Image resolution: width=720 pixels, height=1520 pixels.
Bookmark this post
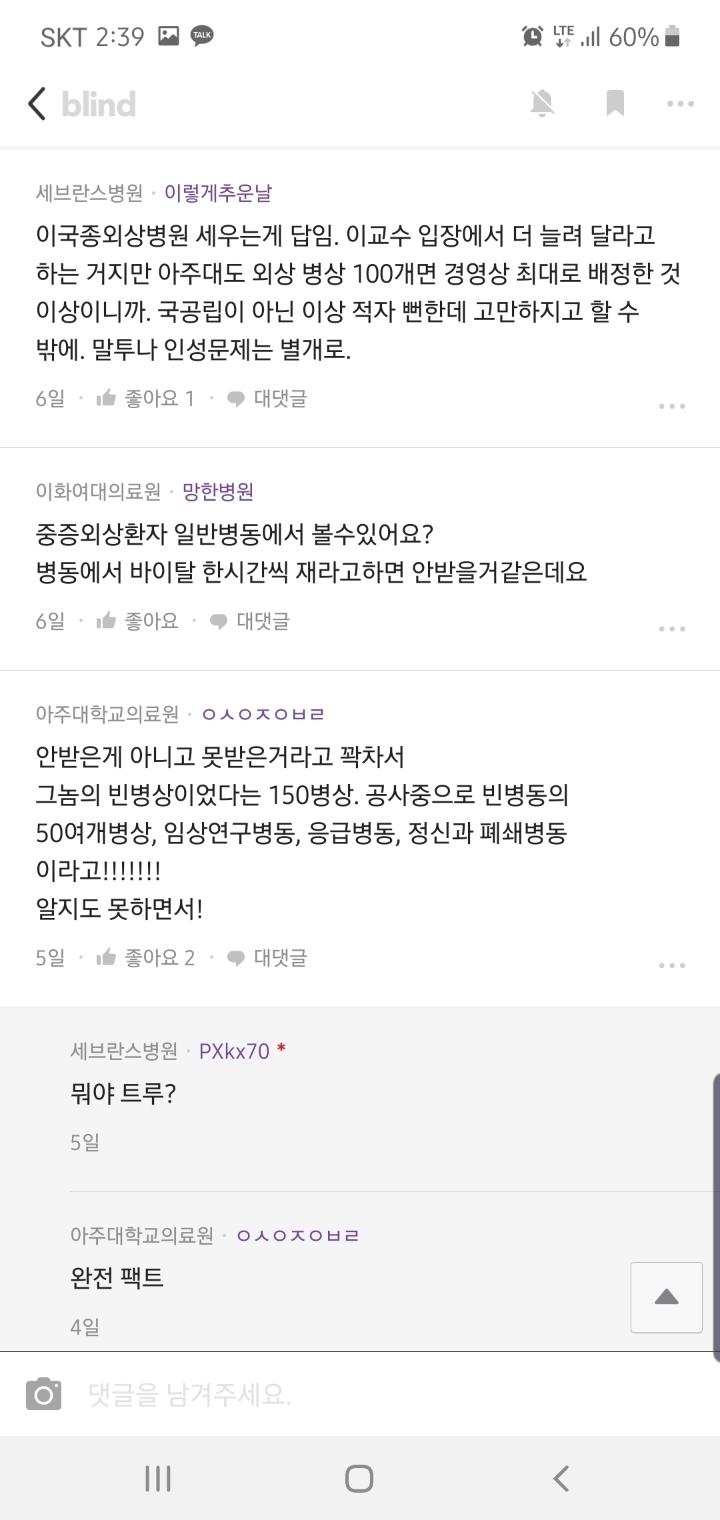615,103
